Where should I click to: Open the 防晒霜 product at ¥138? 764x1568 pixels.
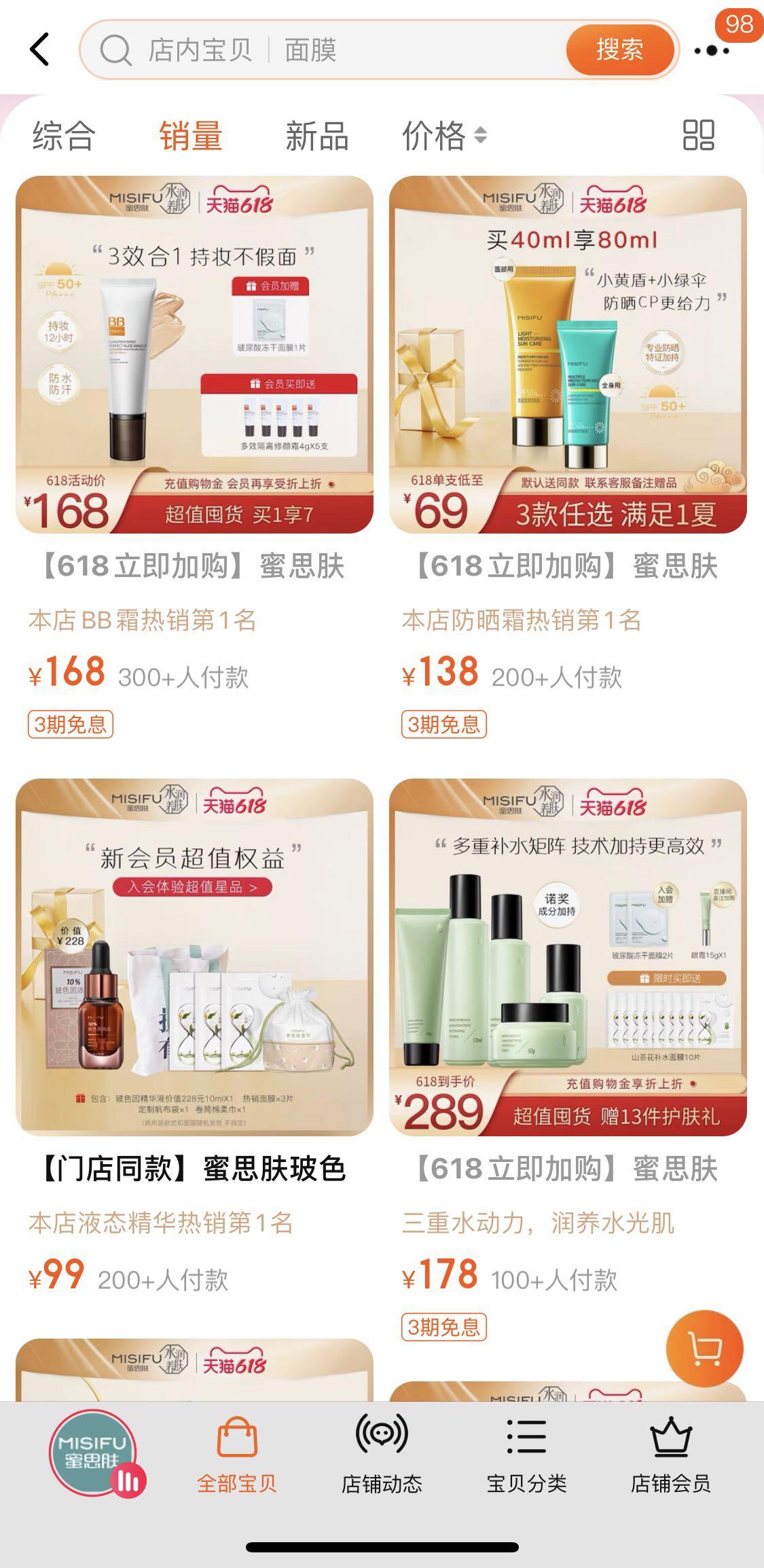click(x=568, y=354)
